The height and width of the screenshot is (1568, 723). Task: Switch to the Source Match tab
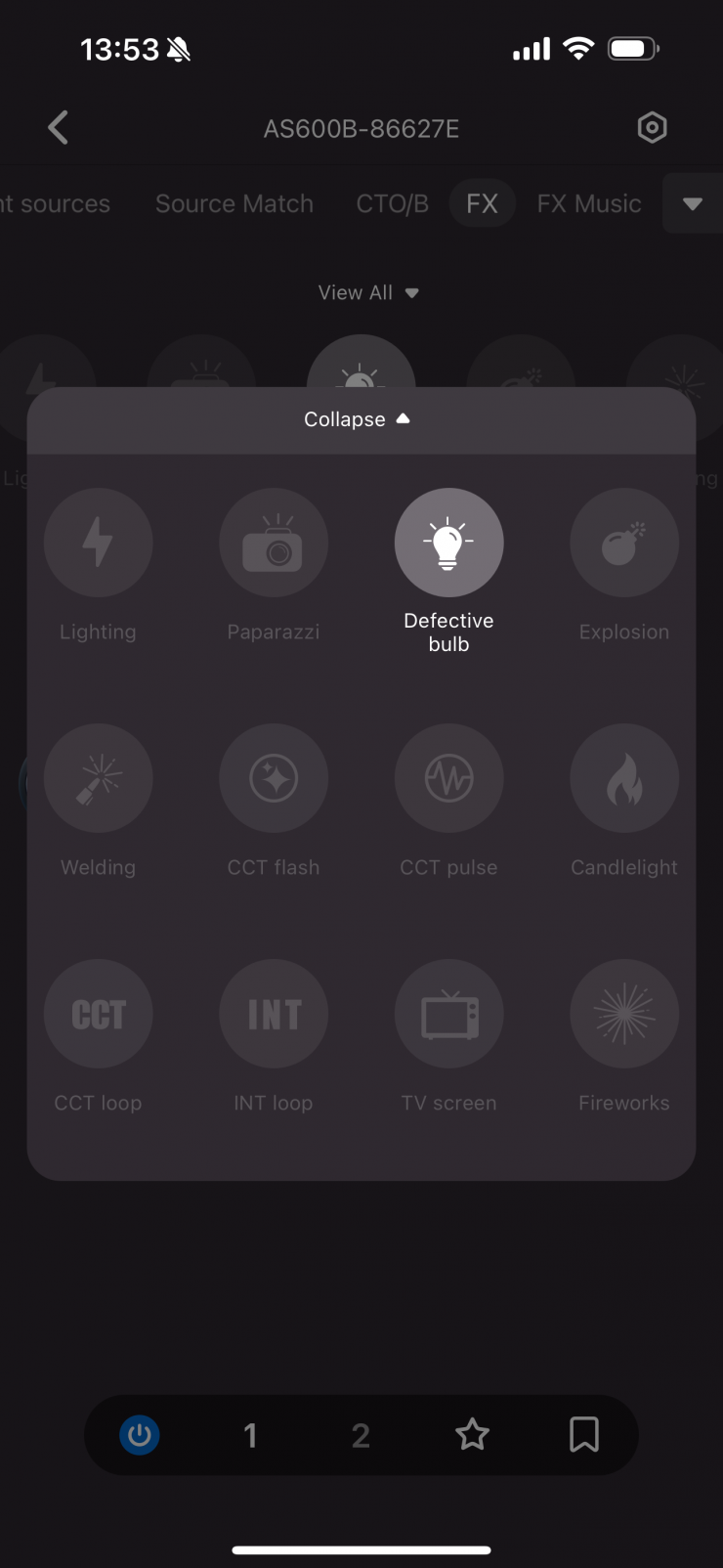pos(234,203)
